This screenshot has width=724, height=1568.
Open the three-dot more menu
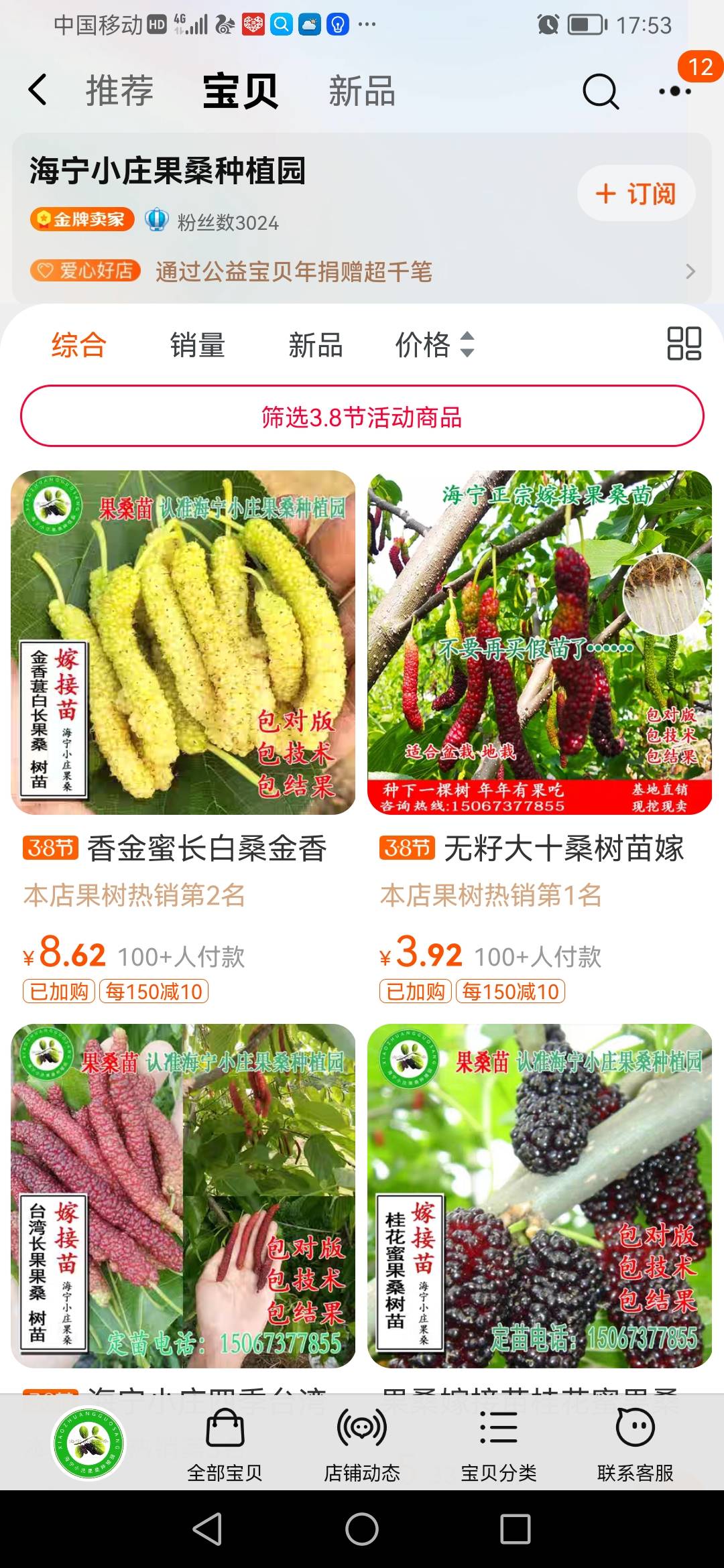(674, 91)
